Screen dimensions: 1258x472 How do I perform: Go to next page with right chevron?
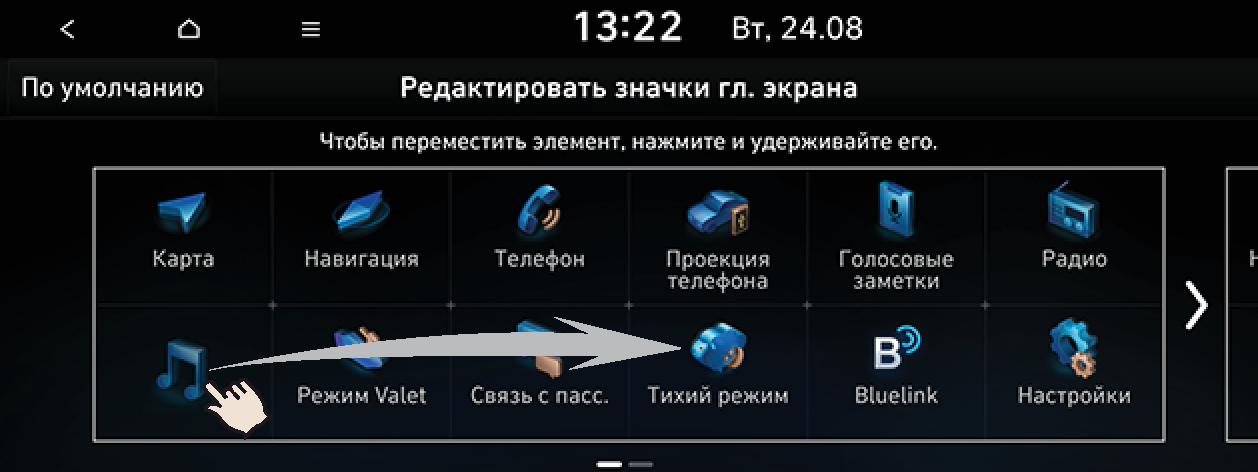pos(1195,305)
